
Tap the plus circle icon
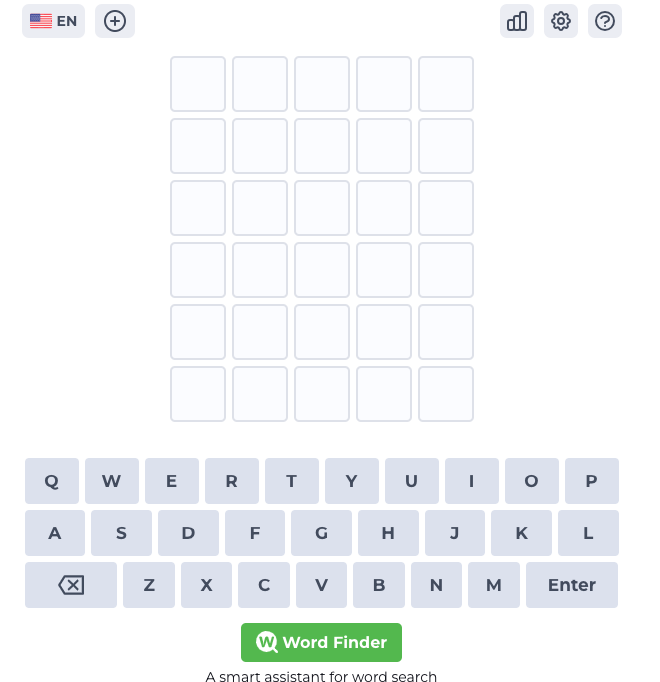[x=115, y=21]
